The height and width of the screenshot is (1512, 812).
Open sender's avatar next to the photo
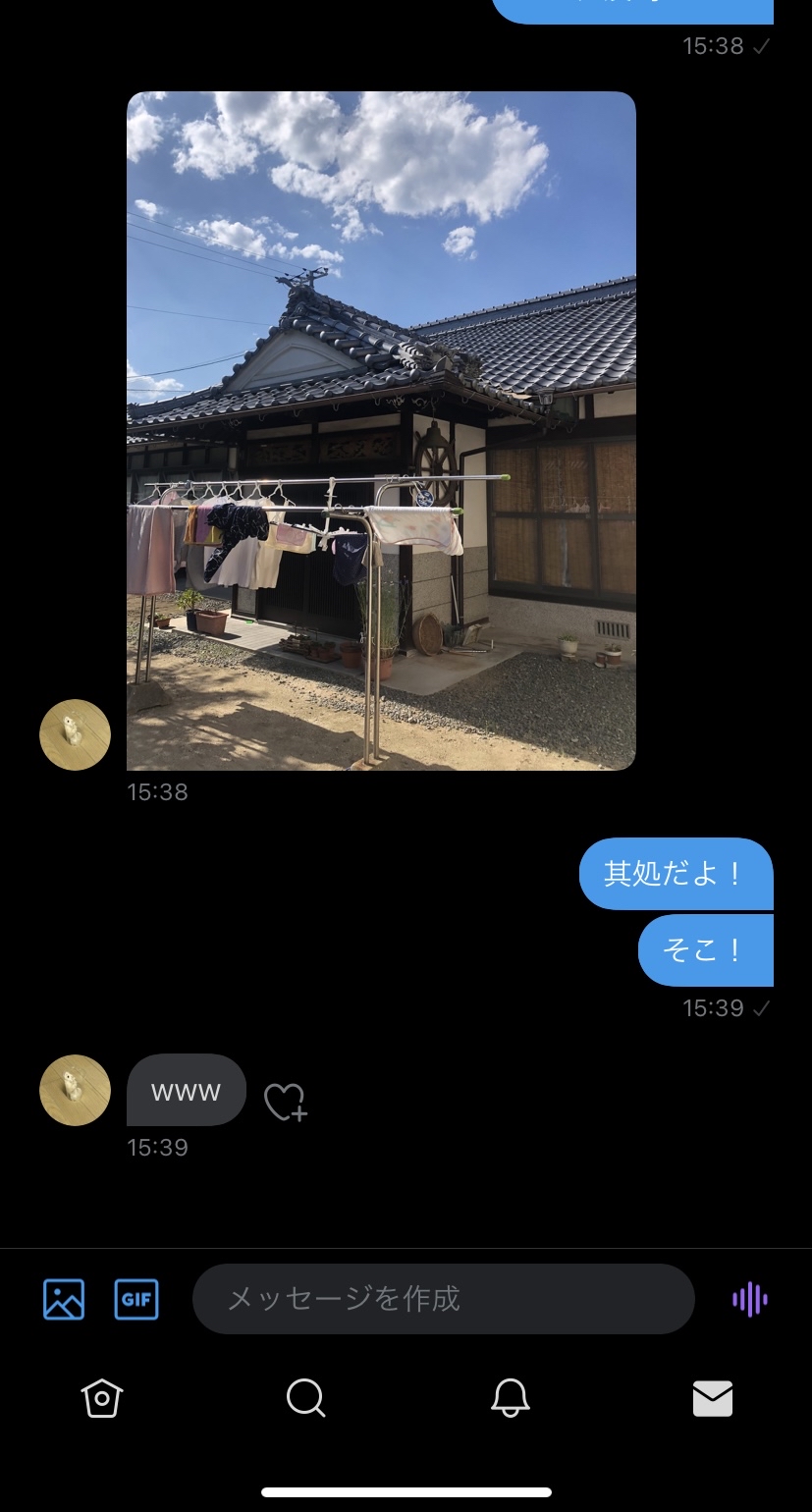(x=75, y=734)
